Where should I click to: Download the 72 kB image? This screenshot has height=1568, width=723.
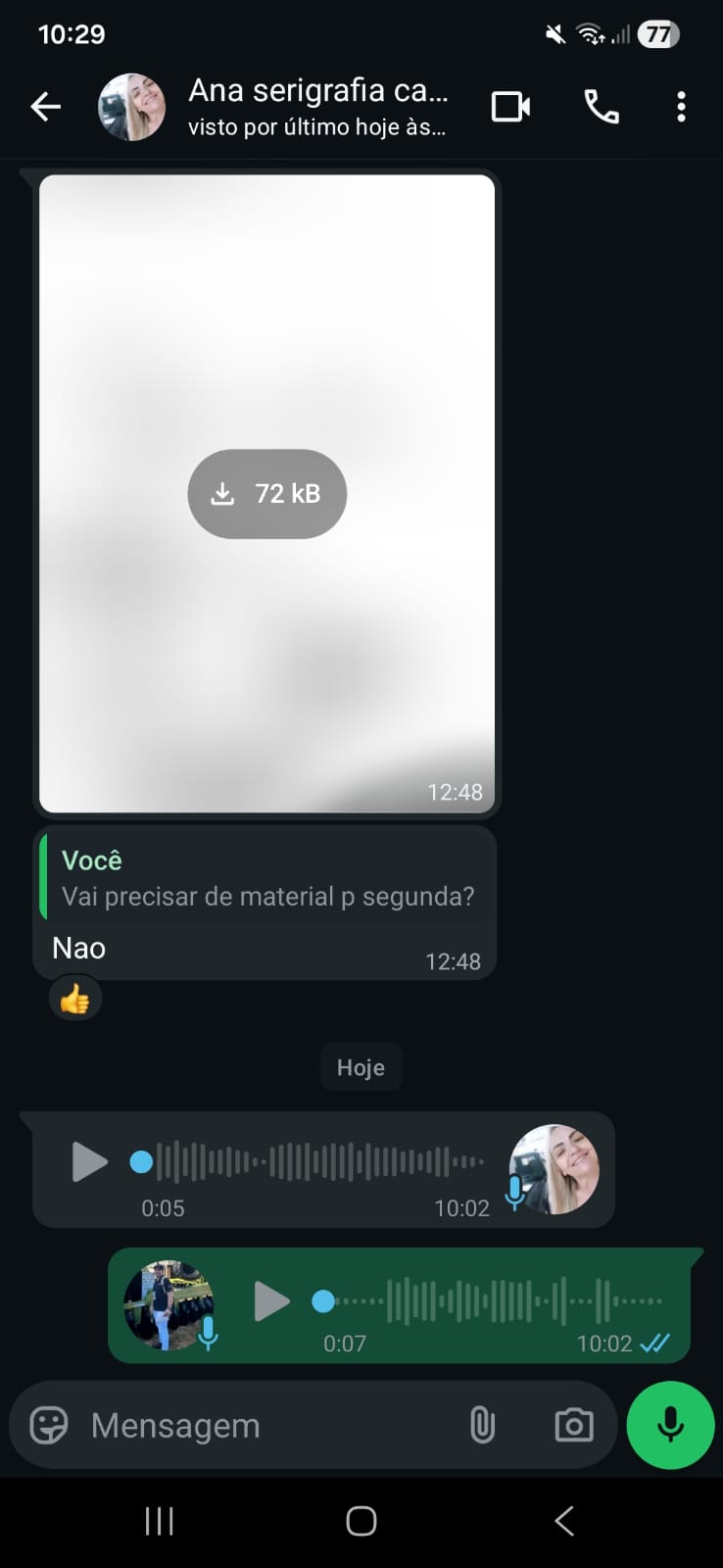pyautogui.click(x=266, y=494)
